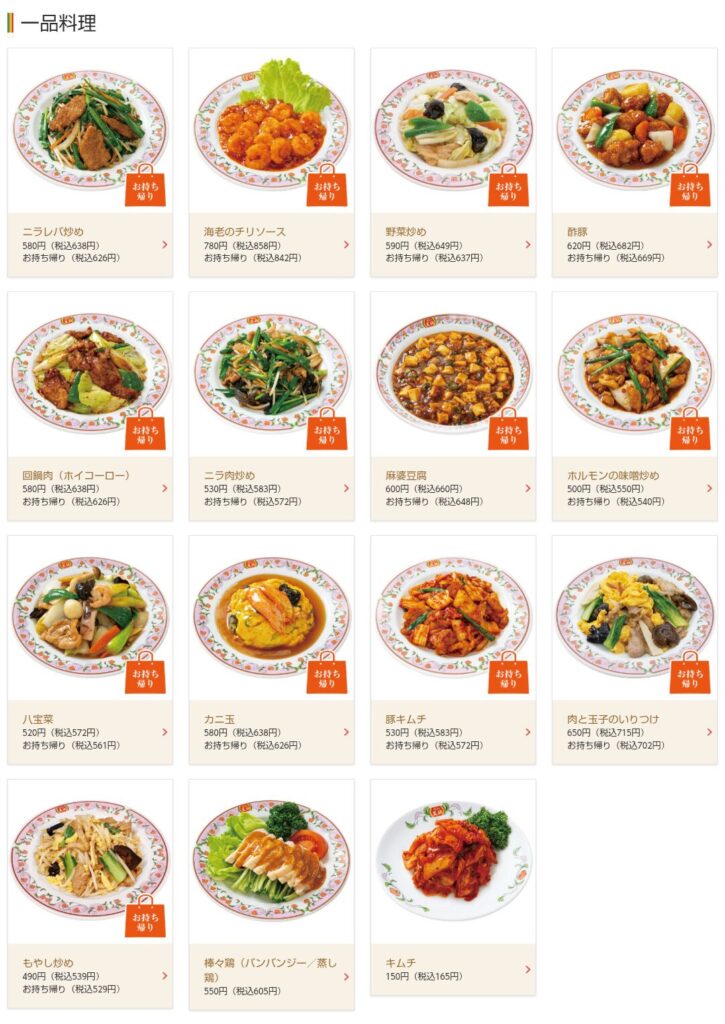Tap the 回鍋肉（ホイコーロー） card

coord(89,405)
